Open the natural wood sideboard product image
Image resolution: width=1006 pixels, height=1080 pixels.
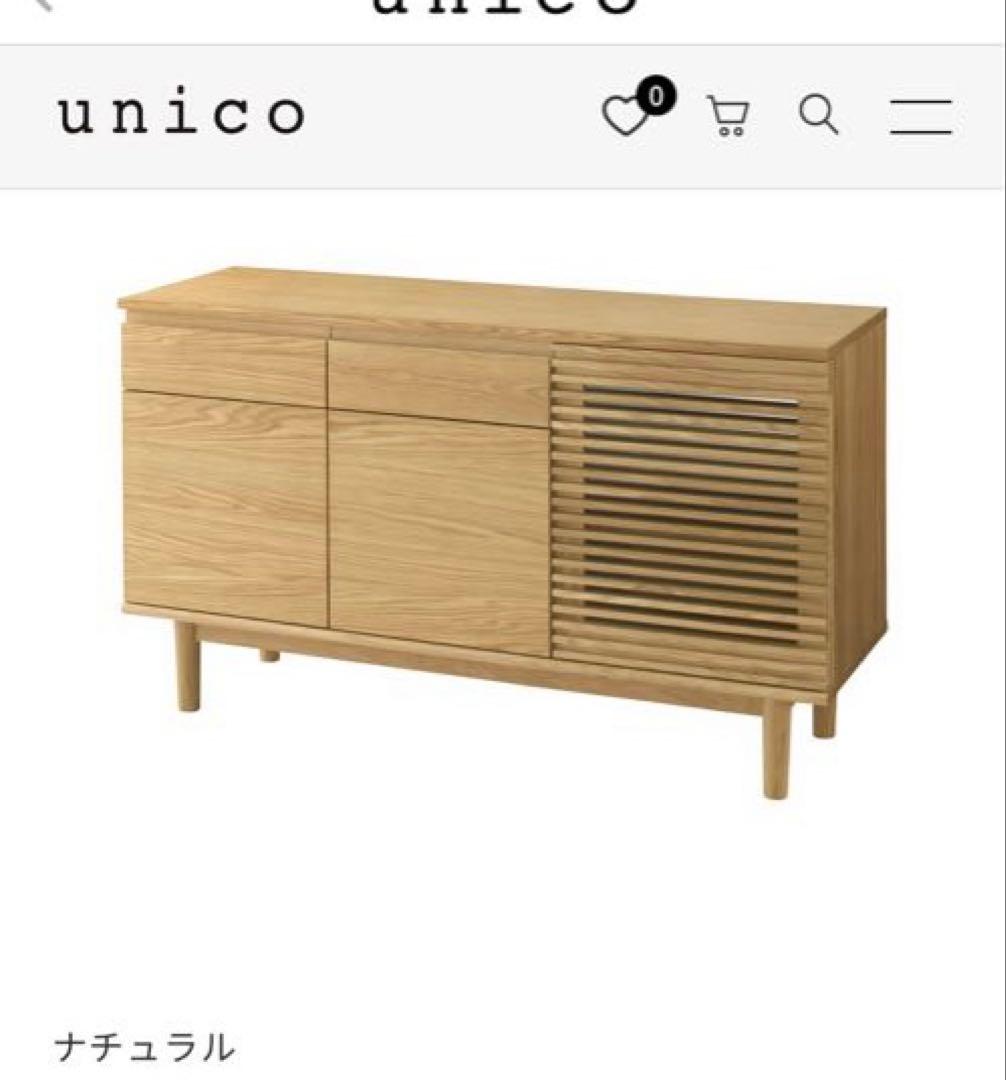tap(502, 530)
